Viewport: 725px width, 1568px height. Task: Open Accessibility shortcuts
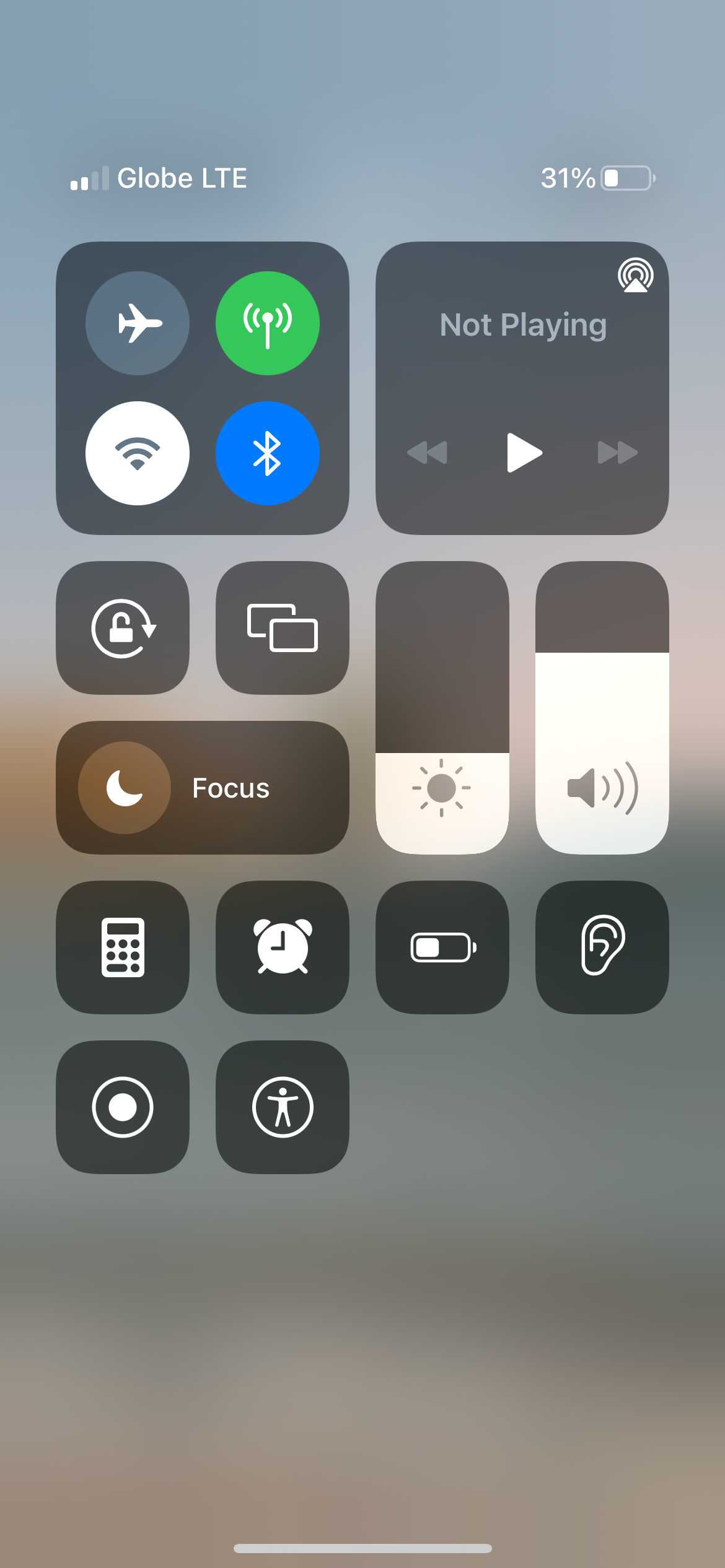pos(282,1108)
